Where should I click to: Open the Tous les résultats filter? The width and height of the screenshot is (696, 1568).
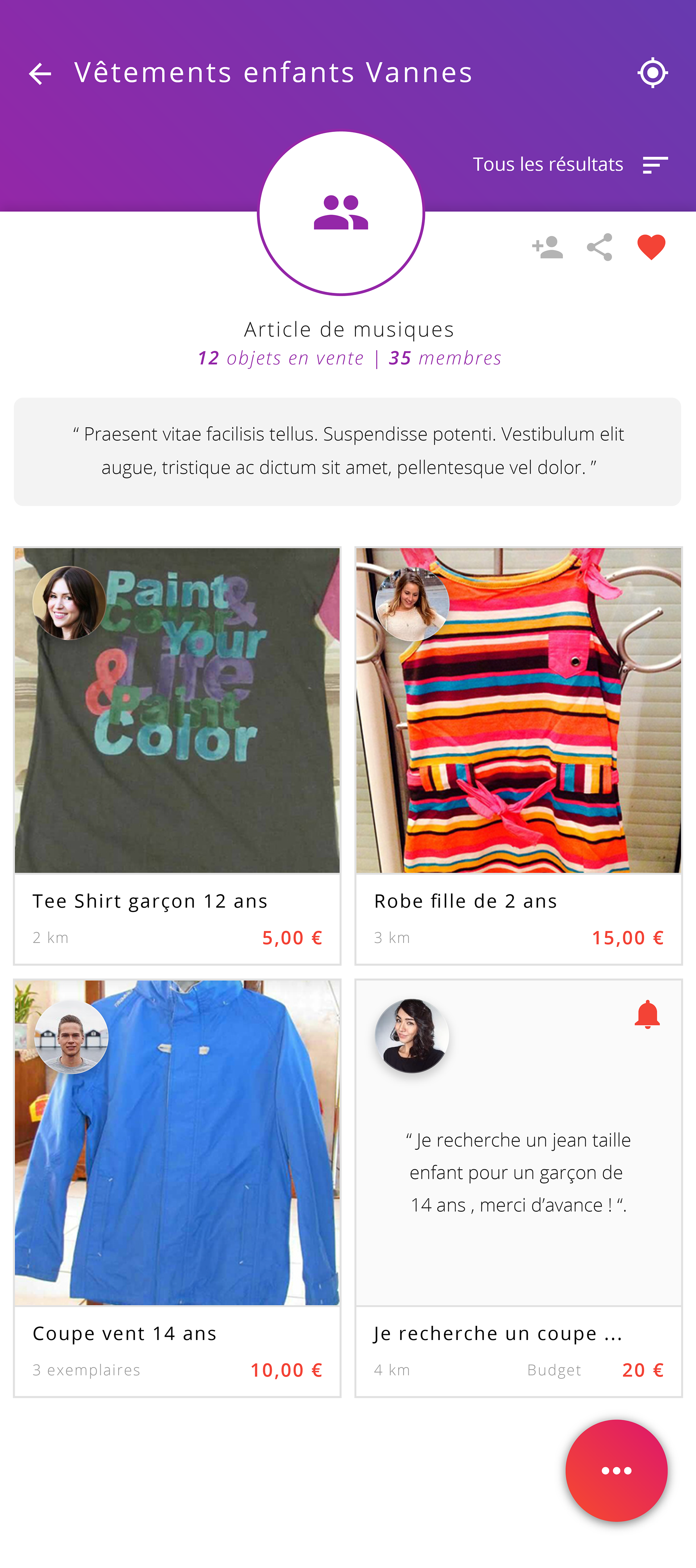tap(570, 164)
